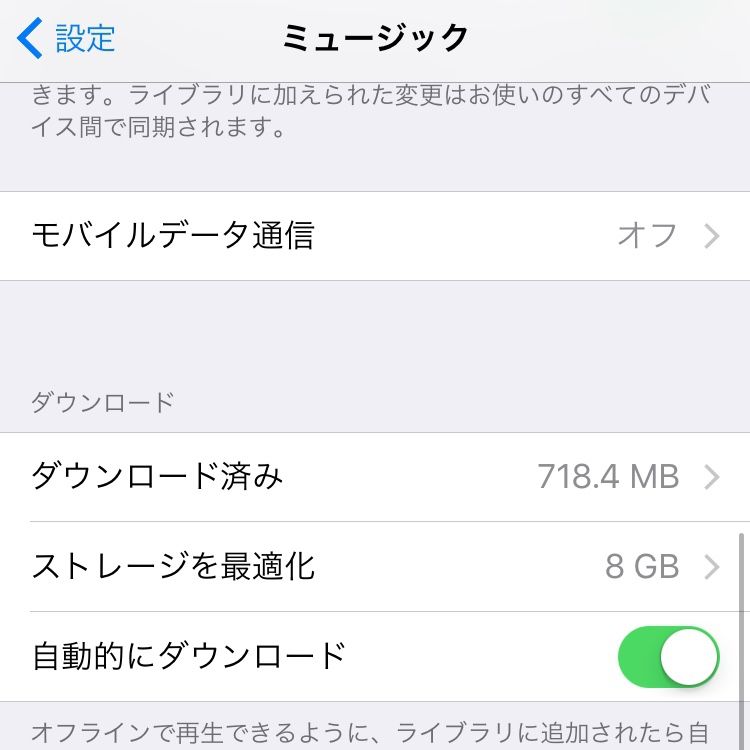Screen dimensions: 750x750
Task: Open モバイルデータ通信 settings
Action: pyautogui.click(x=375, y=236)
